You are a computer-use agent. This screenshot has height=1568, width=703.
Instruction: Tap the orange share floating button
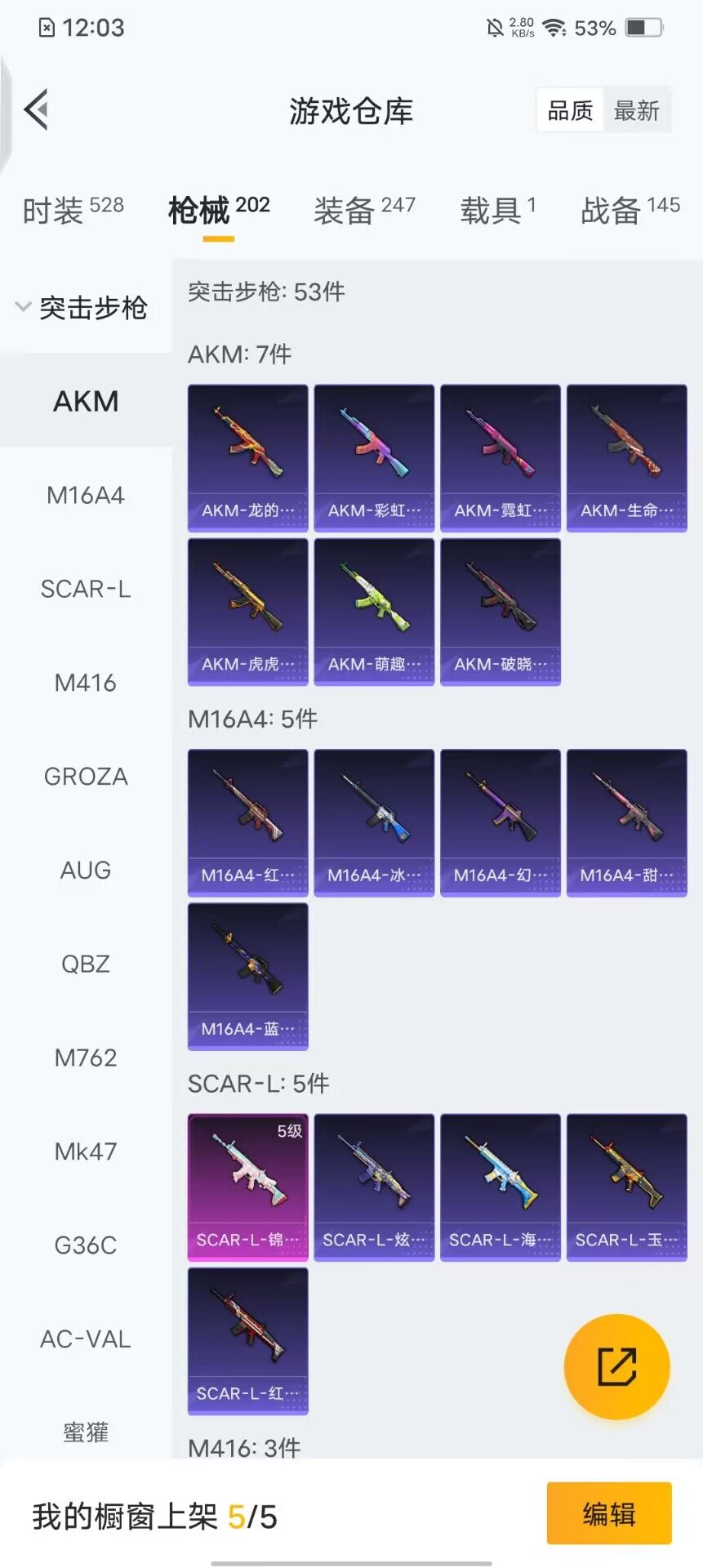(x=616, y=1366)
